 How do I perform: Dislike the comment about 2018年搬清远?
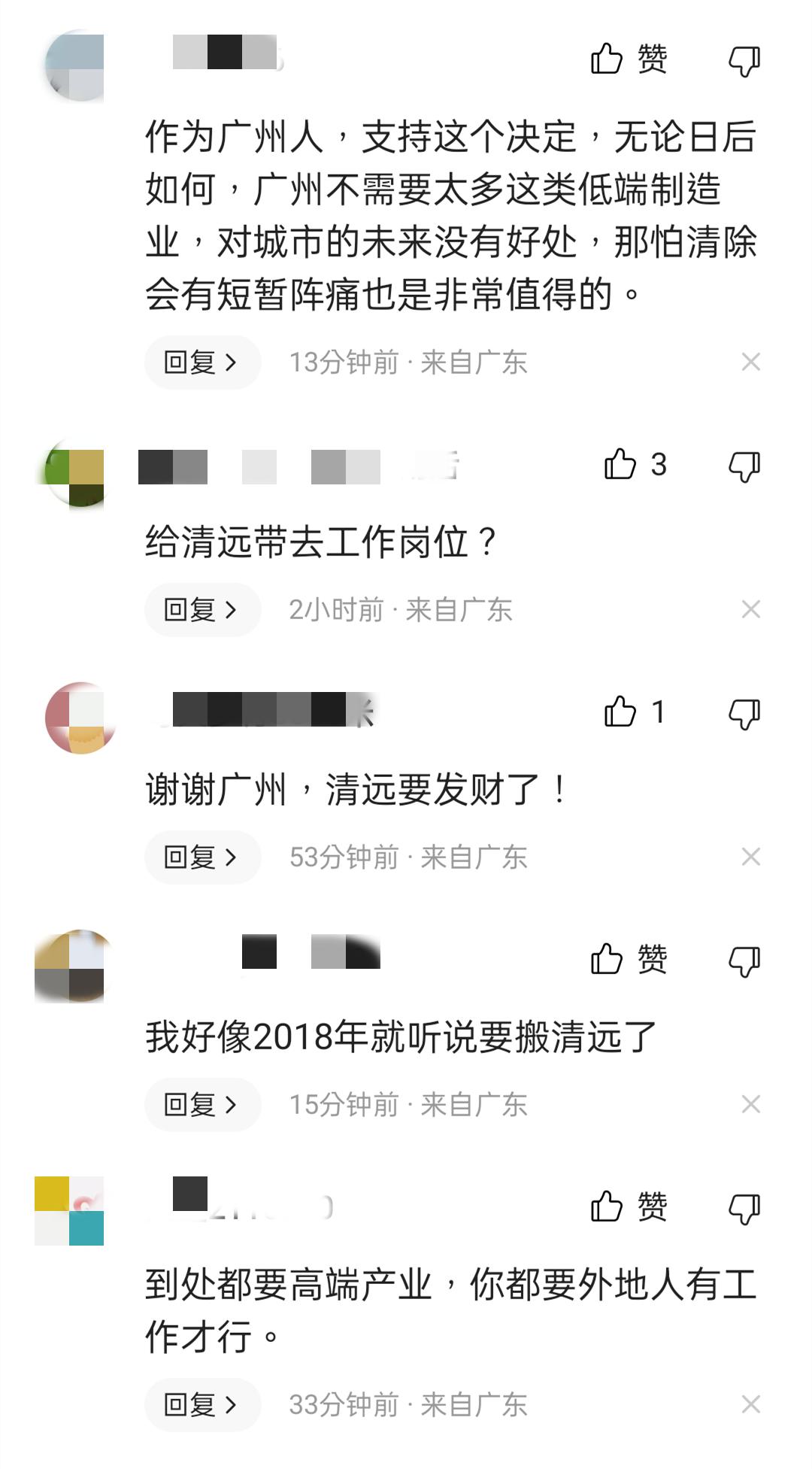744,961
